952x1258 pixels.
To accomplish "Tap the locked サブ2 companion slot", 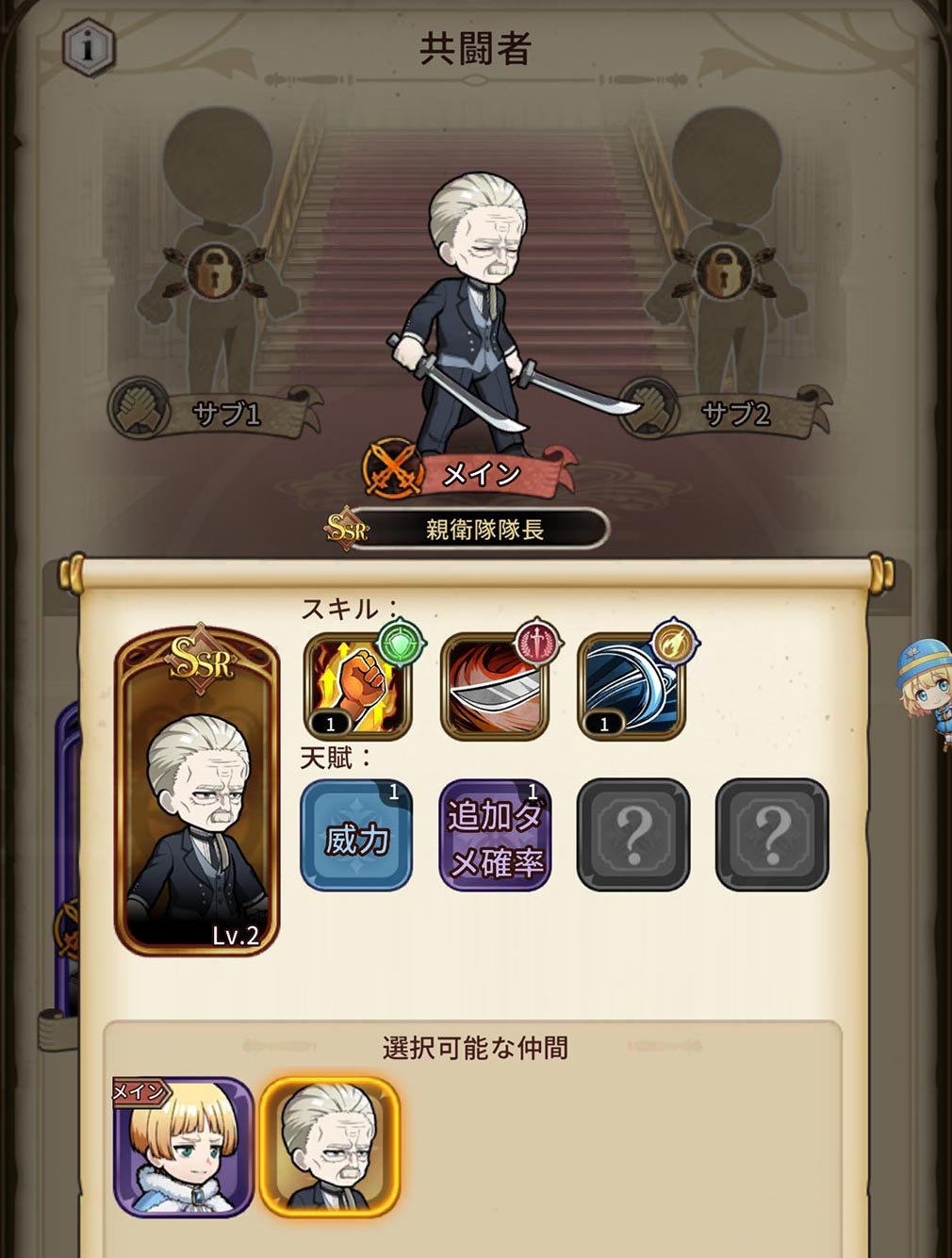I will 724,272.
